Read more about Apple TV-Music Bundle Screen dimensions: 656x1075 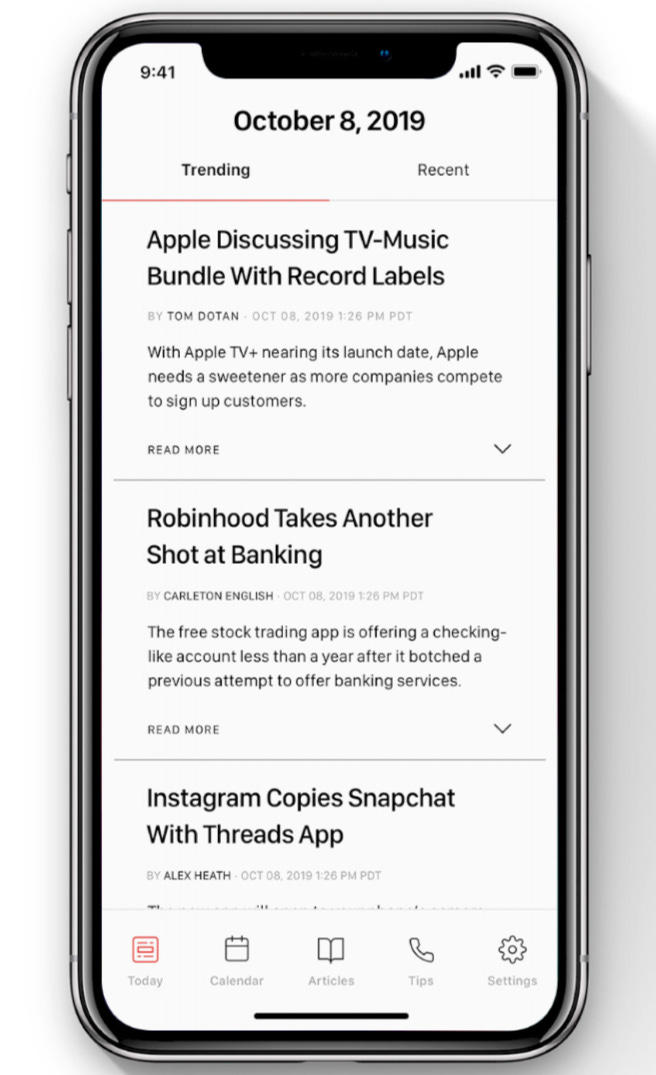click(x=183, y=450)
